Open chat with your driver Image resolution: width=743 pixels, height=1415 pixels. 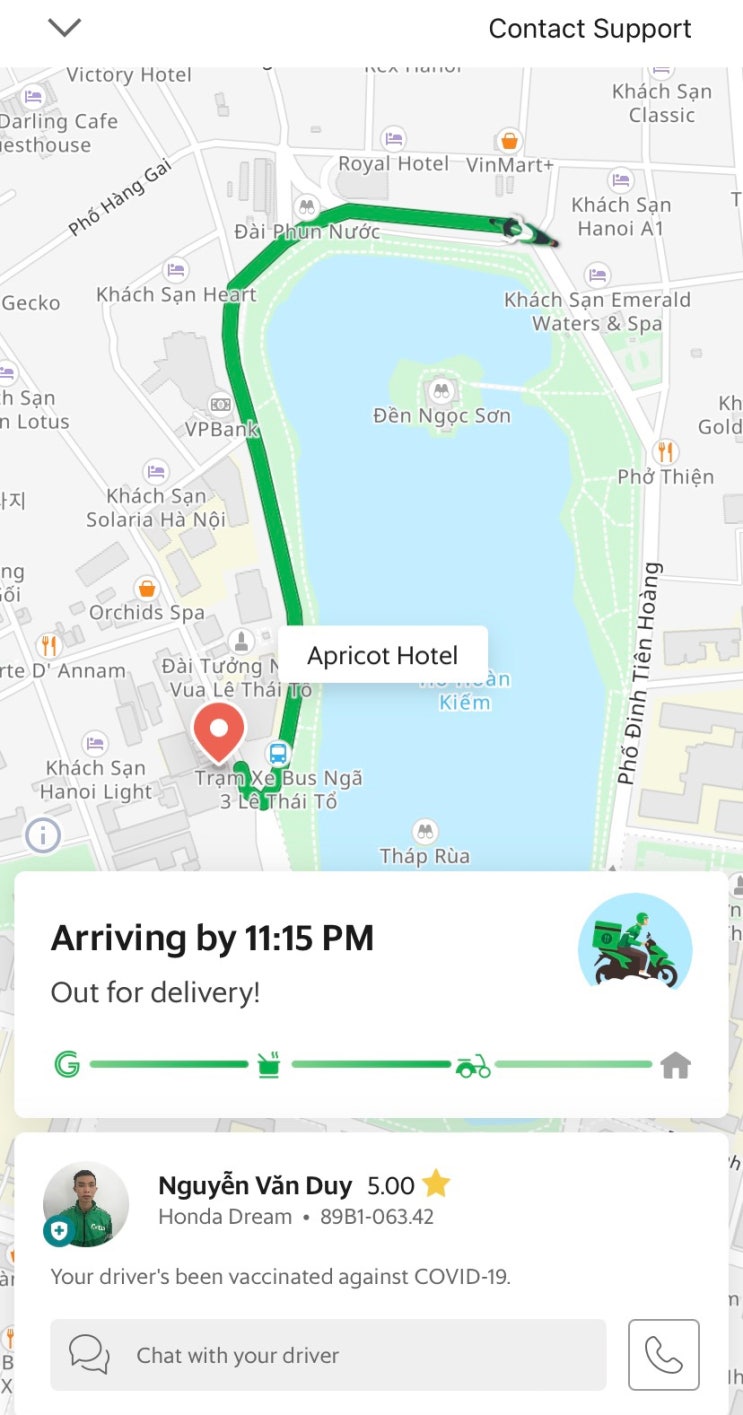[328, 1355]
